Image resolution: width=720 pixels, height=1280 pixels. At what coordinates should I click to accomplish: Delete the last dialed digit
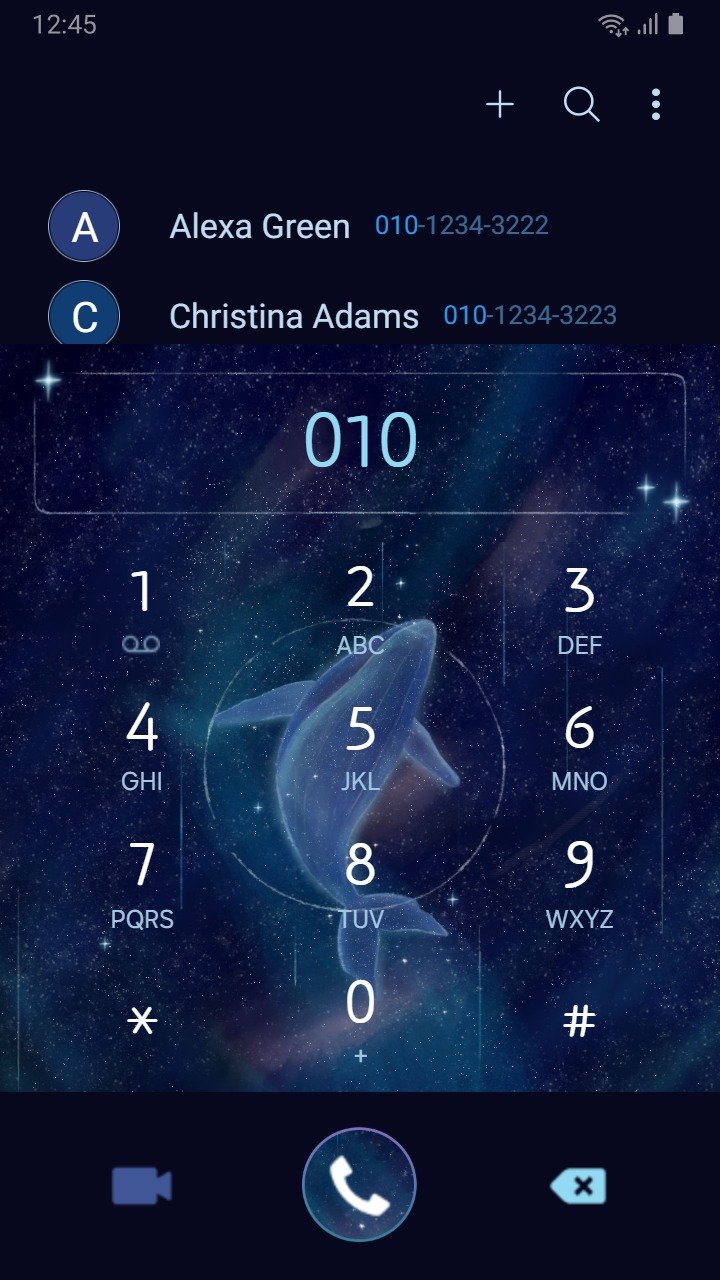[x=579, y=1186]
